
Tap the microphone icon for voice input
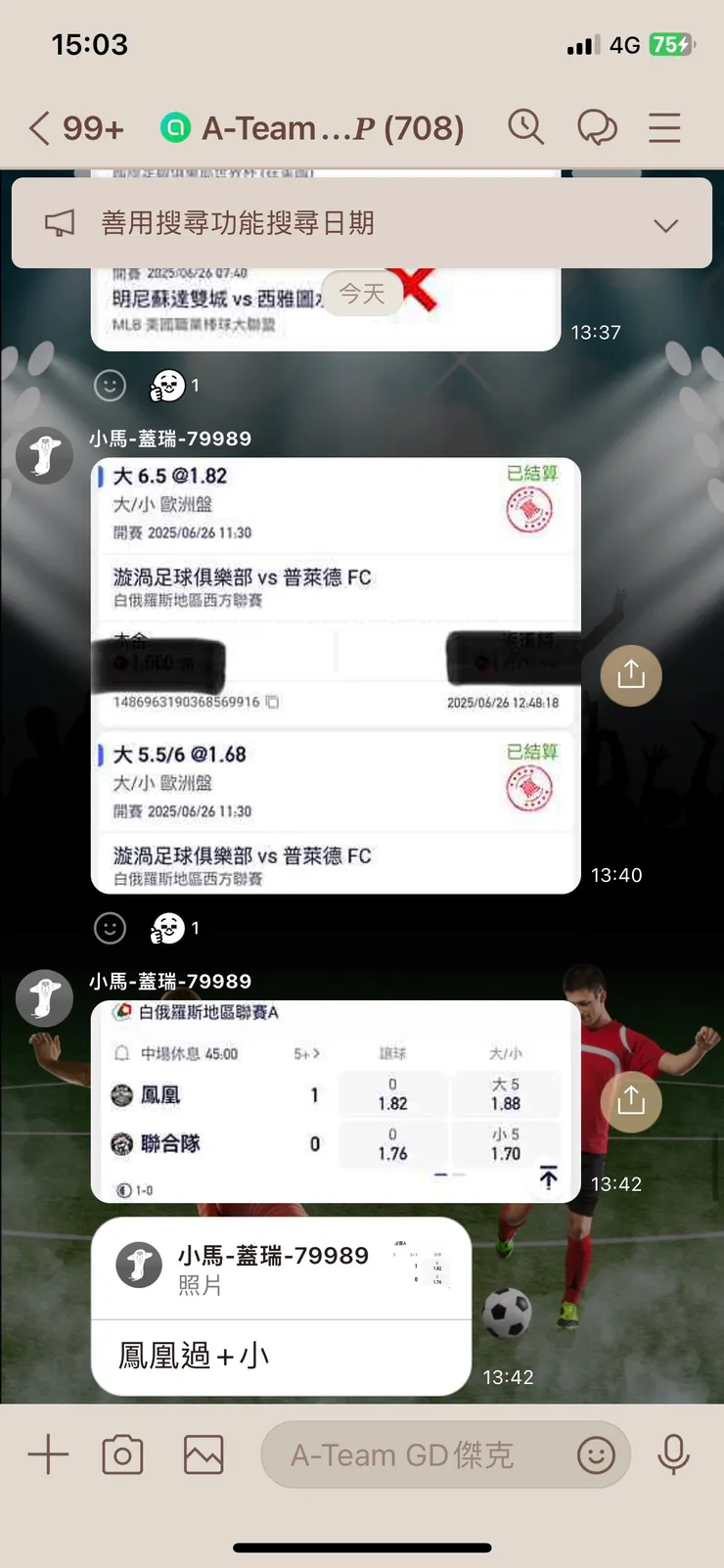[x=674, y=1454]
